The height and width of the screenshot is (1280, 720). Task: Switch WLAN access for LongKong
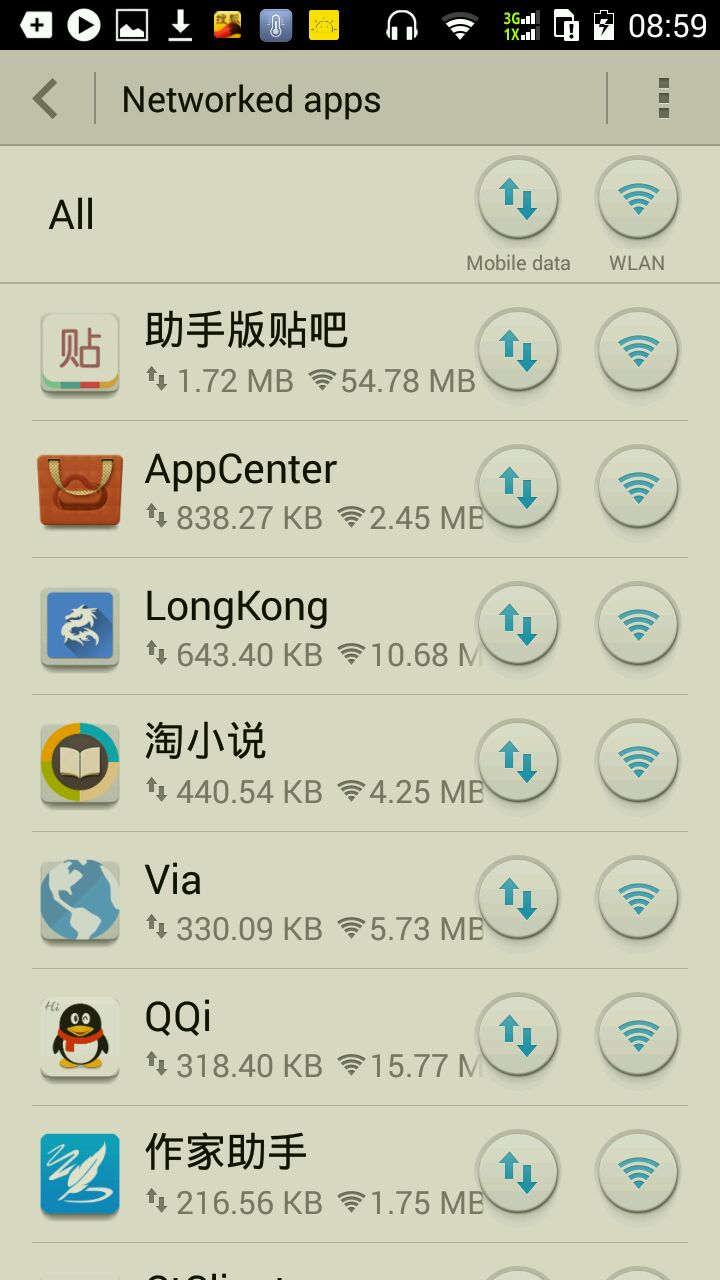[638, 625]
